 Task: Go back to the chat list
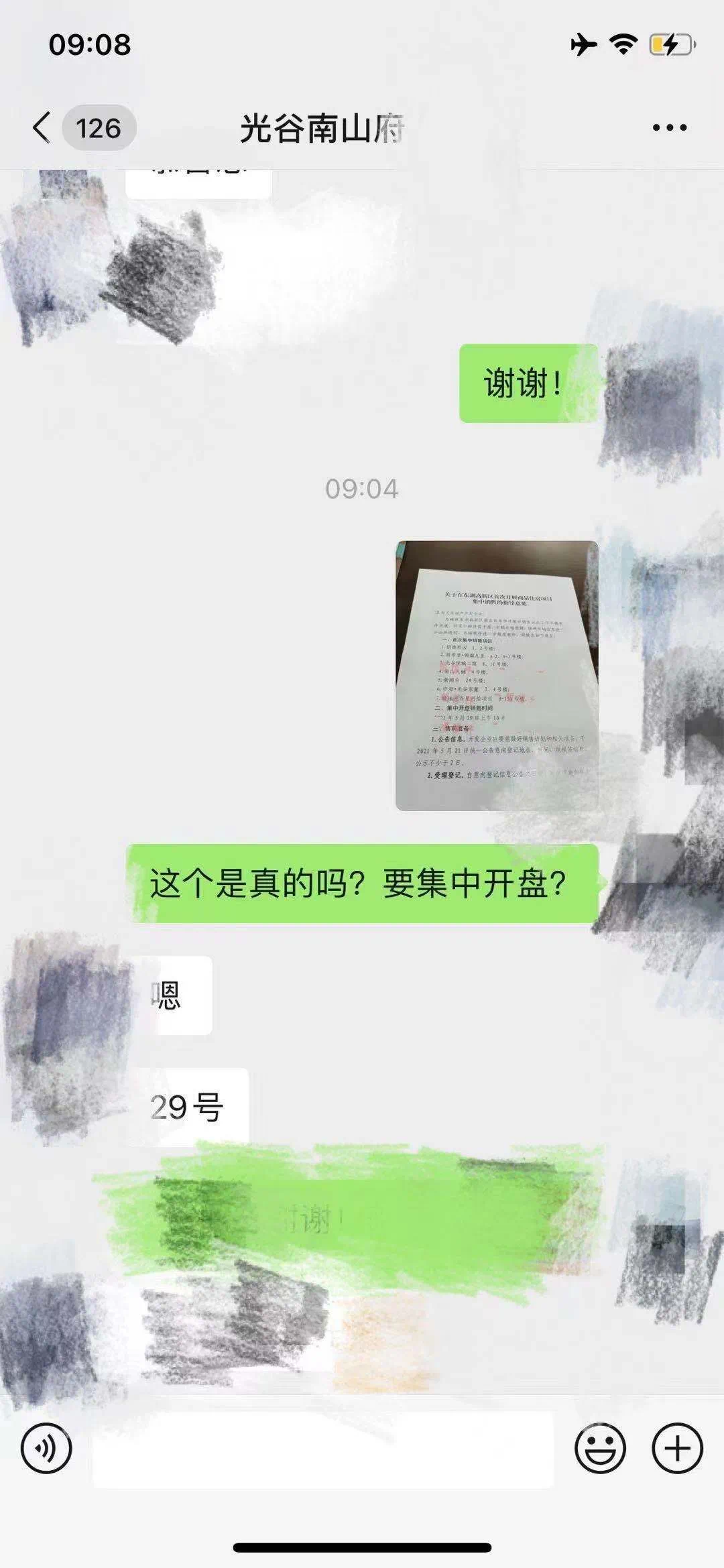click(42, 127)
